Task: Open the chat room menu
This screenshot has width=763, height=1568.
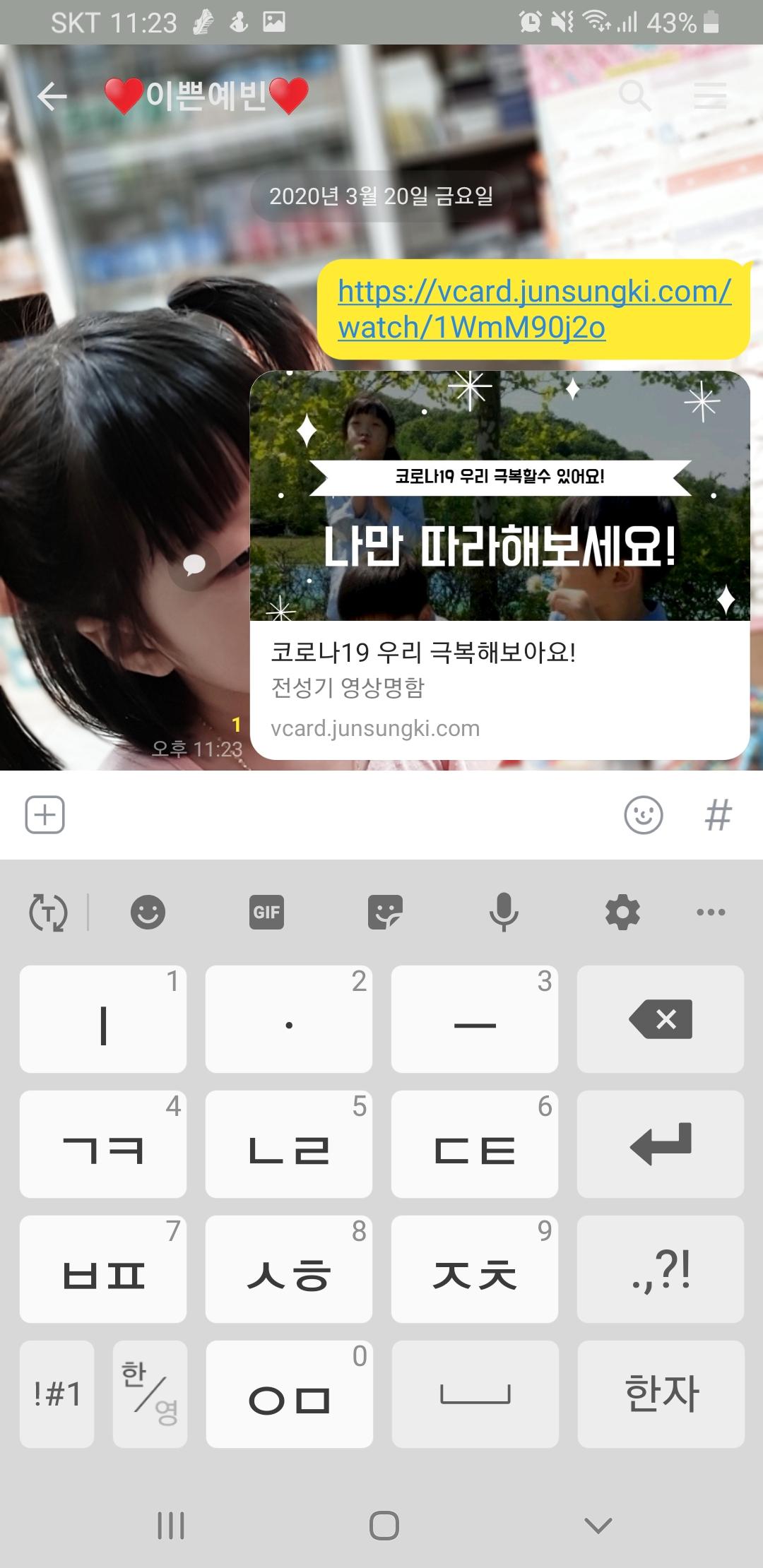Action: [709, 96]
